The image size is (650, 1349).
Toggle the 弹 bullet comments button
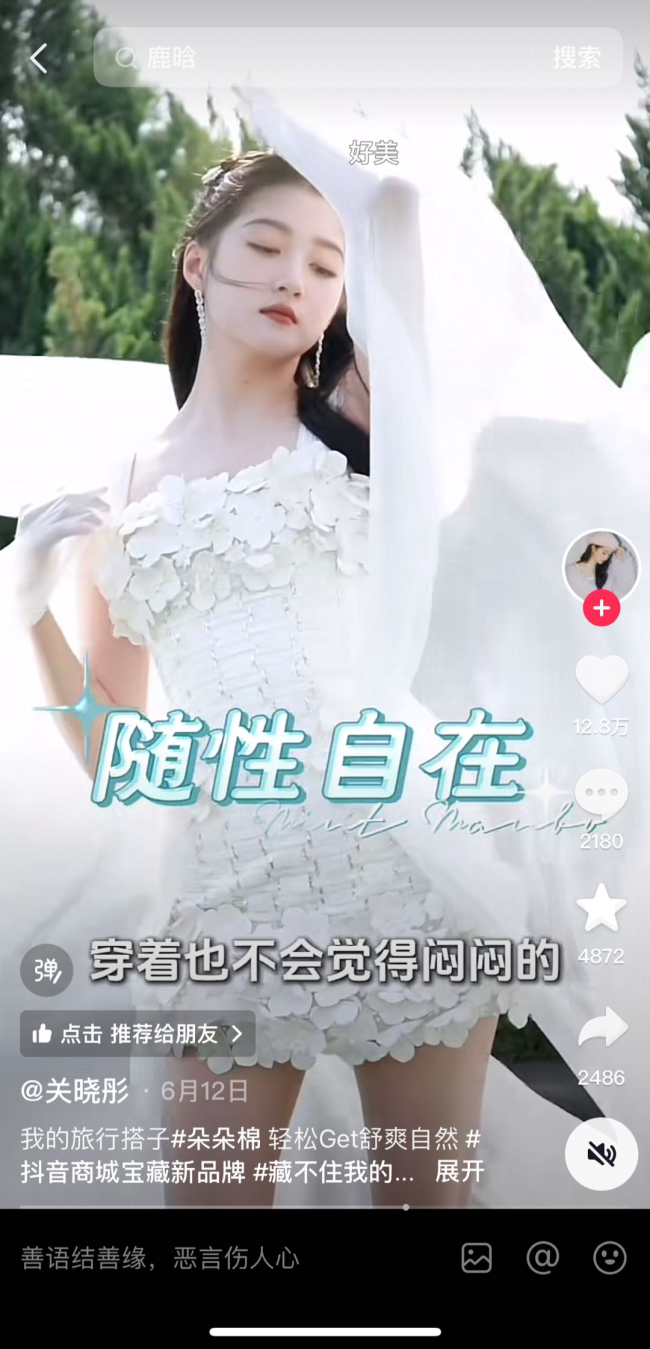pyautogui.click(x=47, y=970)
